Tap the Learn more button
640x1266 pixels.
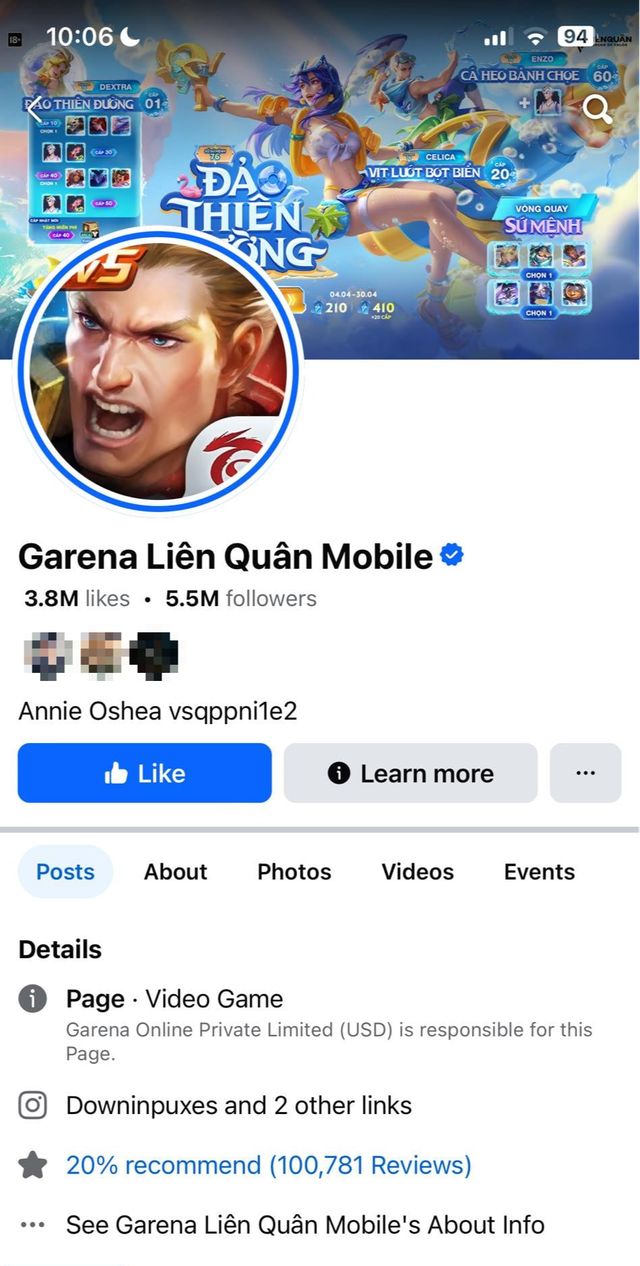[x=410, y=773]
